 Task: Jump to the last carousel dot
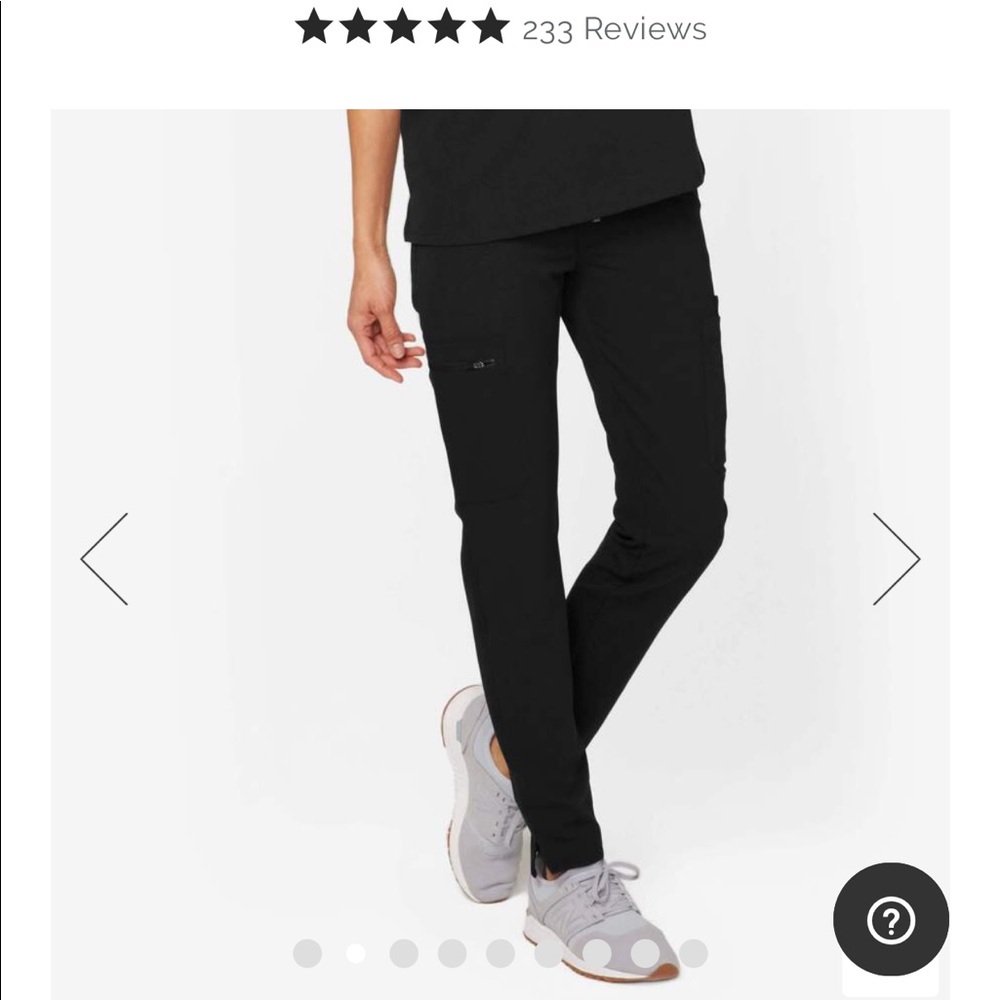(x=693, y=953)
